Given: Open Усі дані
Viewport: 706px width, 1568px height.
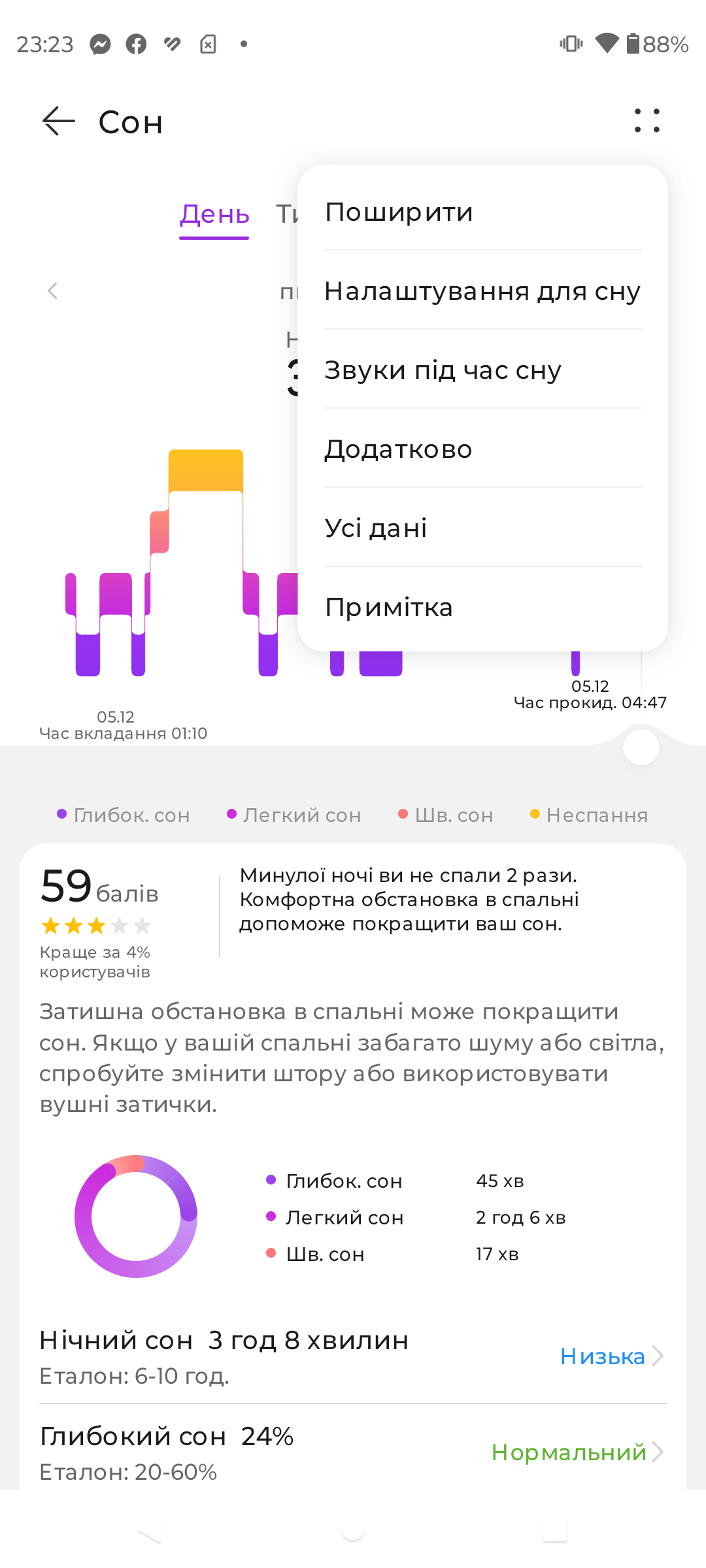Looking at the screenshot, I should pos(482,528).
